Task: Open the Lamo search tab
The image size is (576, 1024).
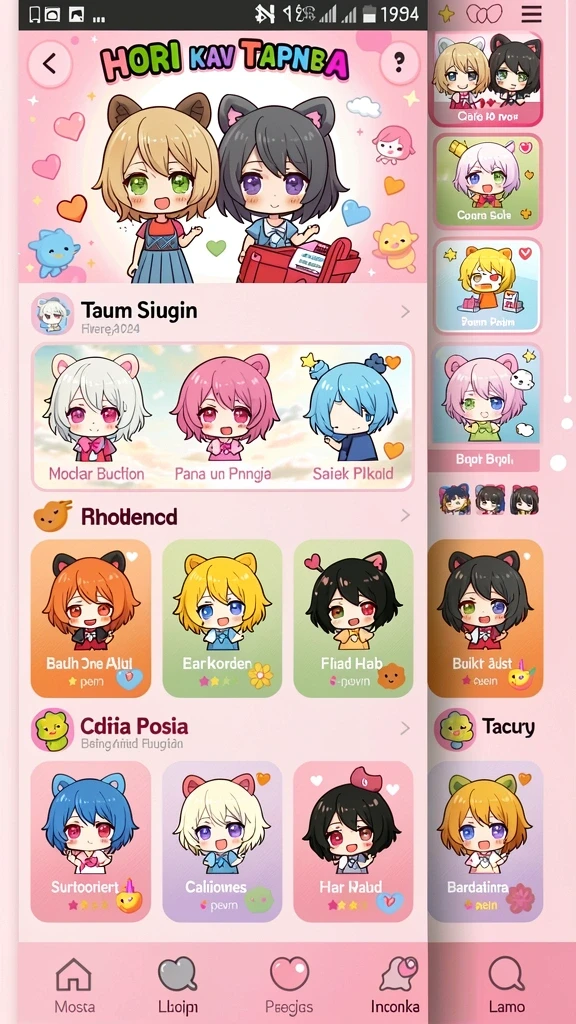Action: point(507,985)
